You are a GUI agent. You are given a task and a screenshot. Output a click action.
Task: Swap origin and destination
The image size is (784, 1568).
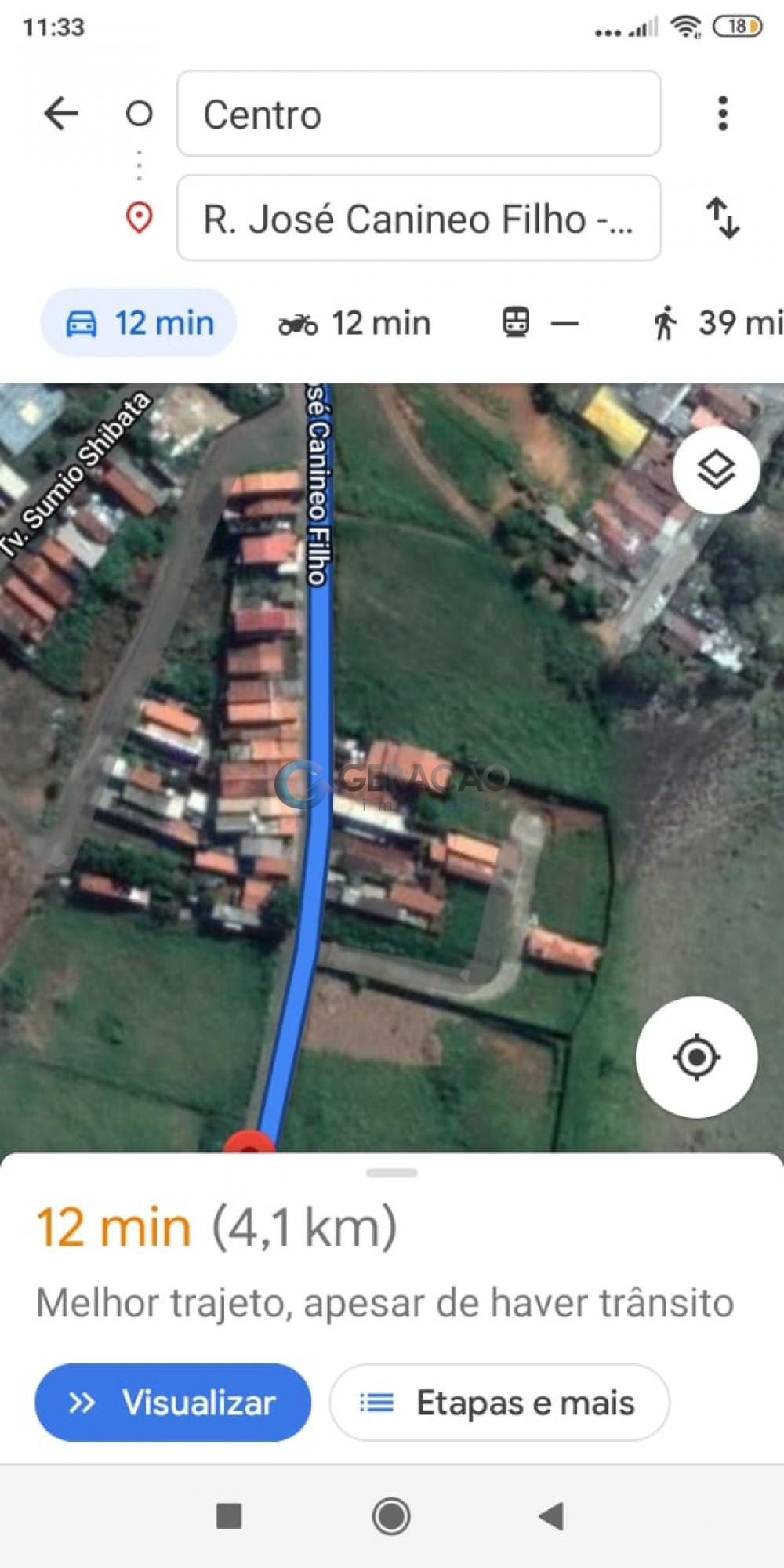pos(722,218)
